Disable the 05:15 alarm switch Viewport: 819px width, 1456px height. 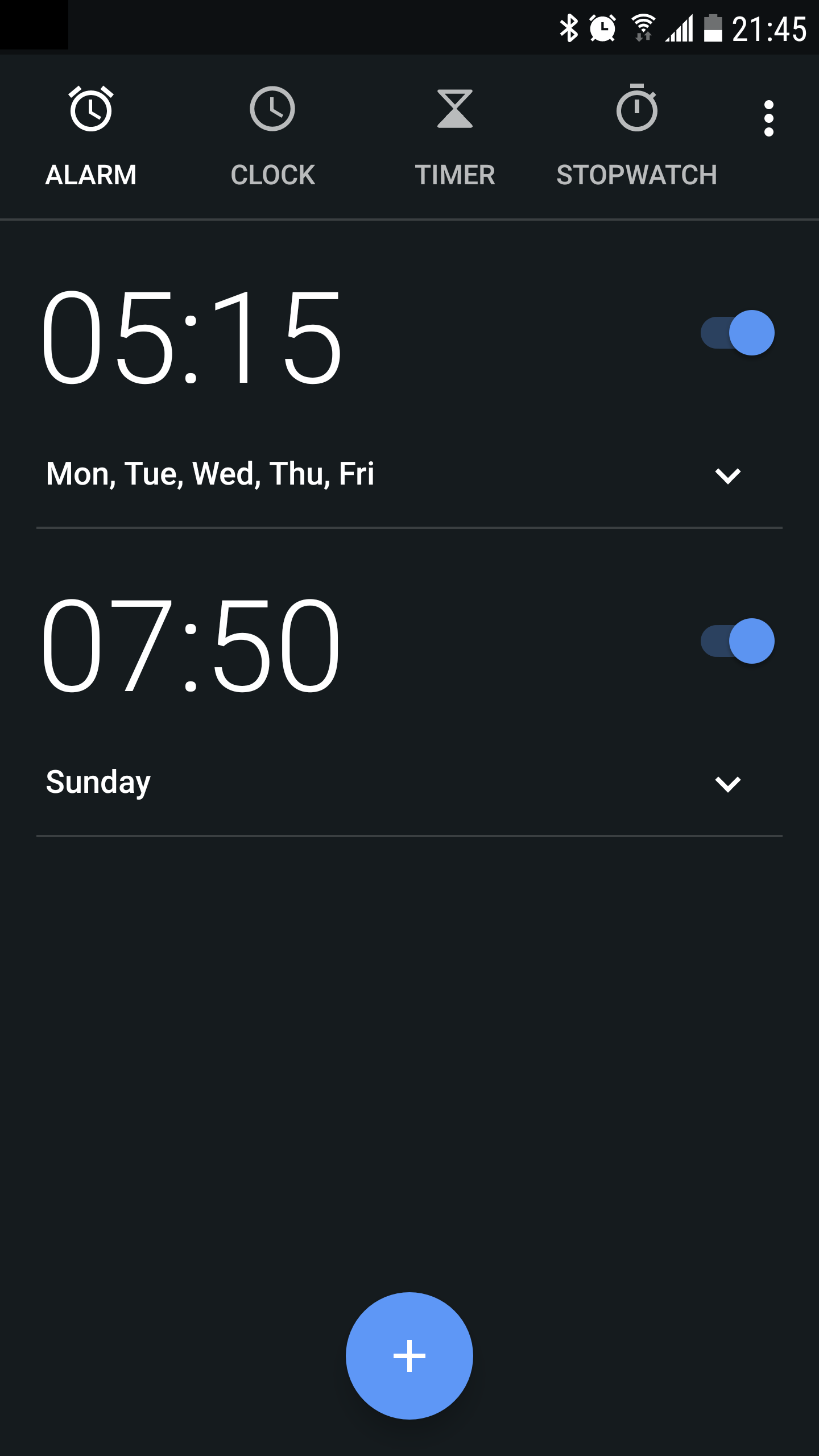tap(737, 333)
